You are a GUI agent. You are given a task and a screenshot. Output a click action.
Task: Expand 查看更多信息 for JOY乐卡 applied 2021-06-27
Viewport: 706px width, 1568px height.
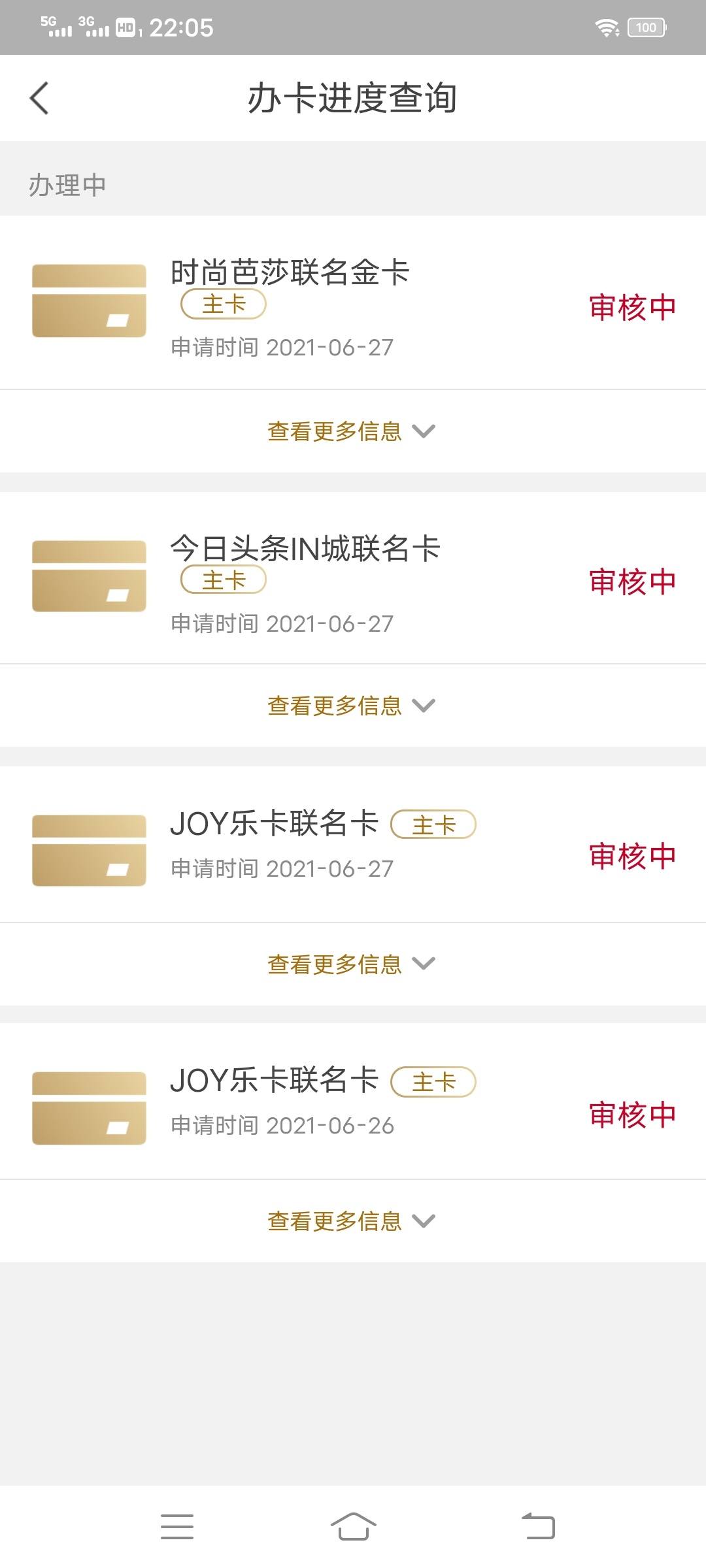click(x=352, y=964)
